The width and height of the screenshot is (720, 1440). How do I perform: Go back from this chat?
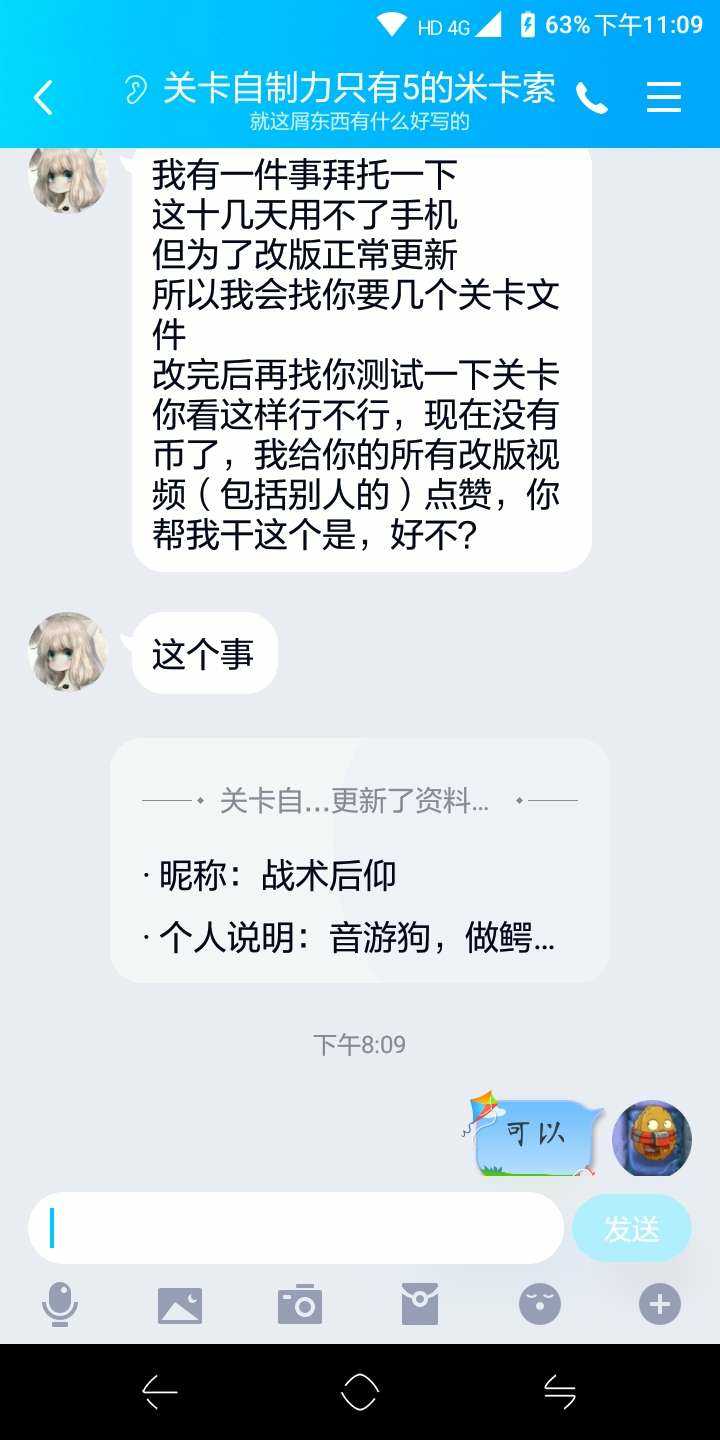(42, 98)
